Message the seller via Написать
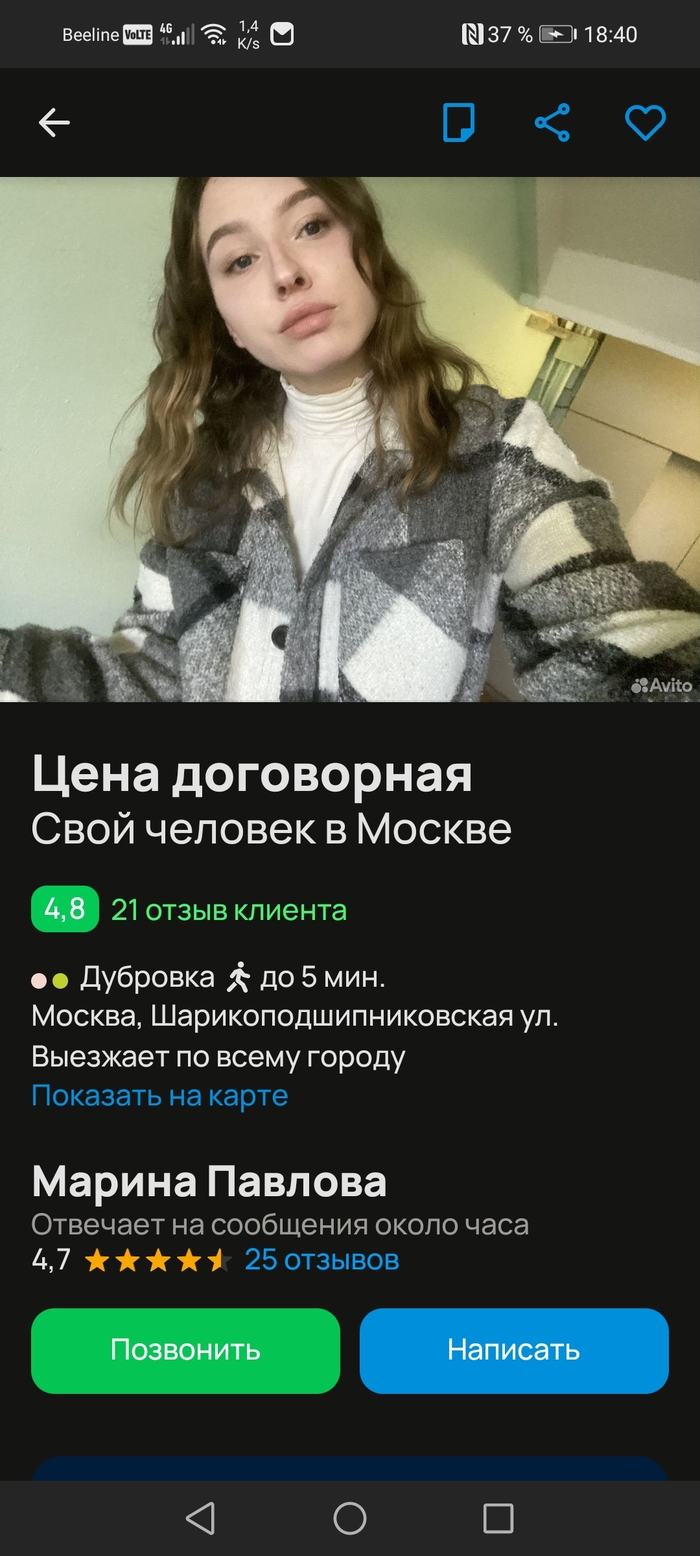The image size is (700, 1556). [513, 1350]
